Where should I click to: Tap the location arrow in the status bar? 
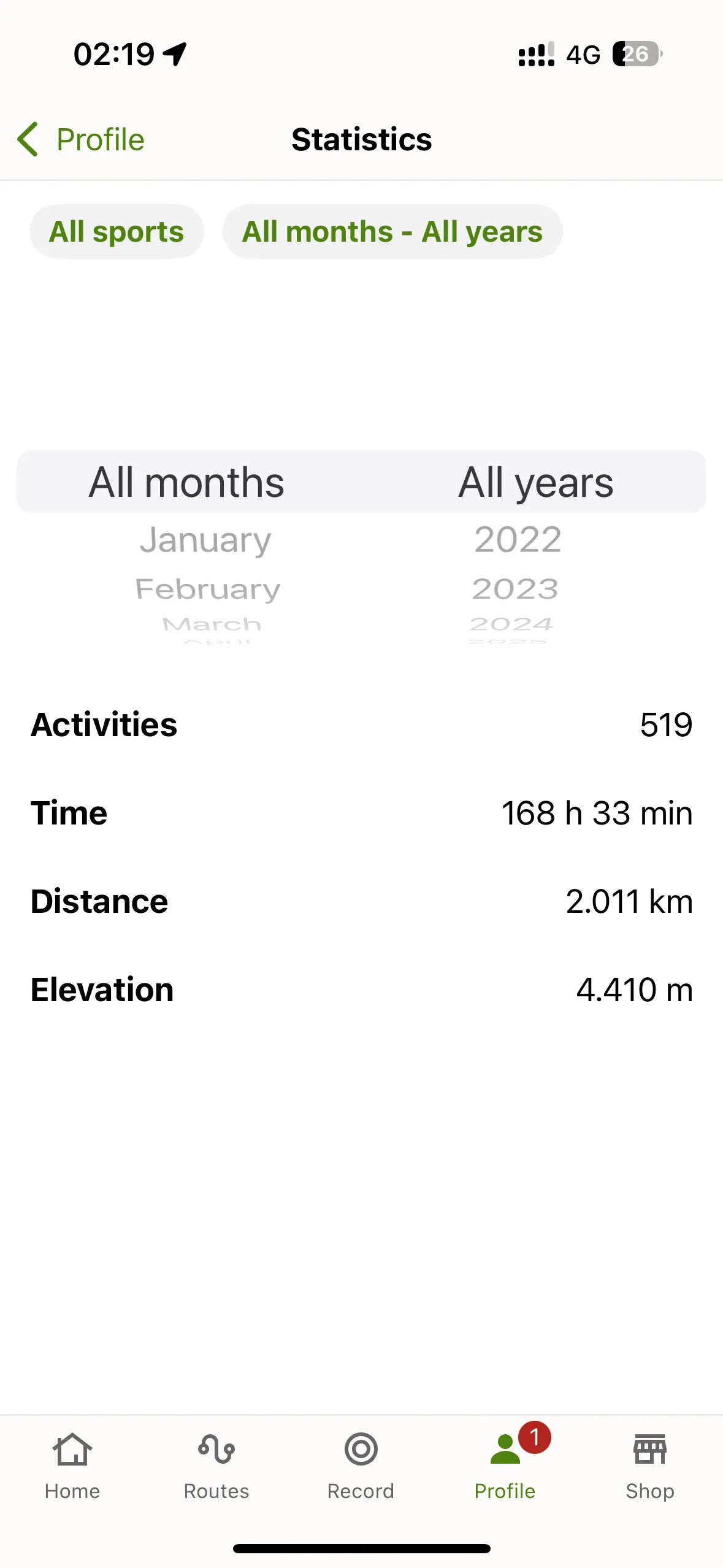(175, 54)
